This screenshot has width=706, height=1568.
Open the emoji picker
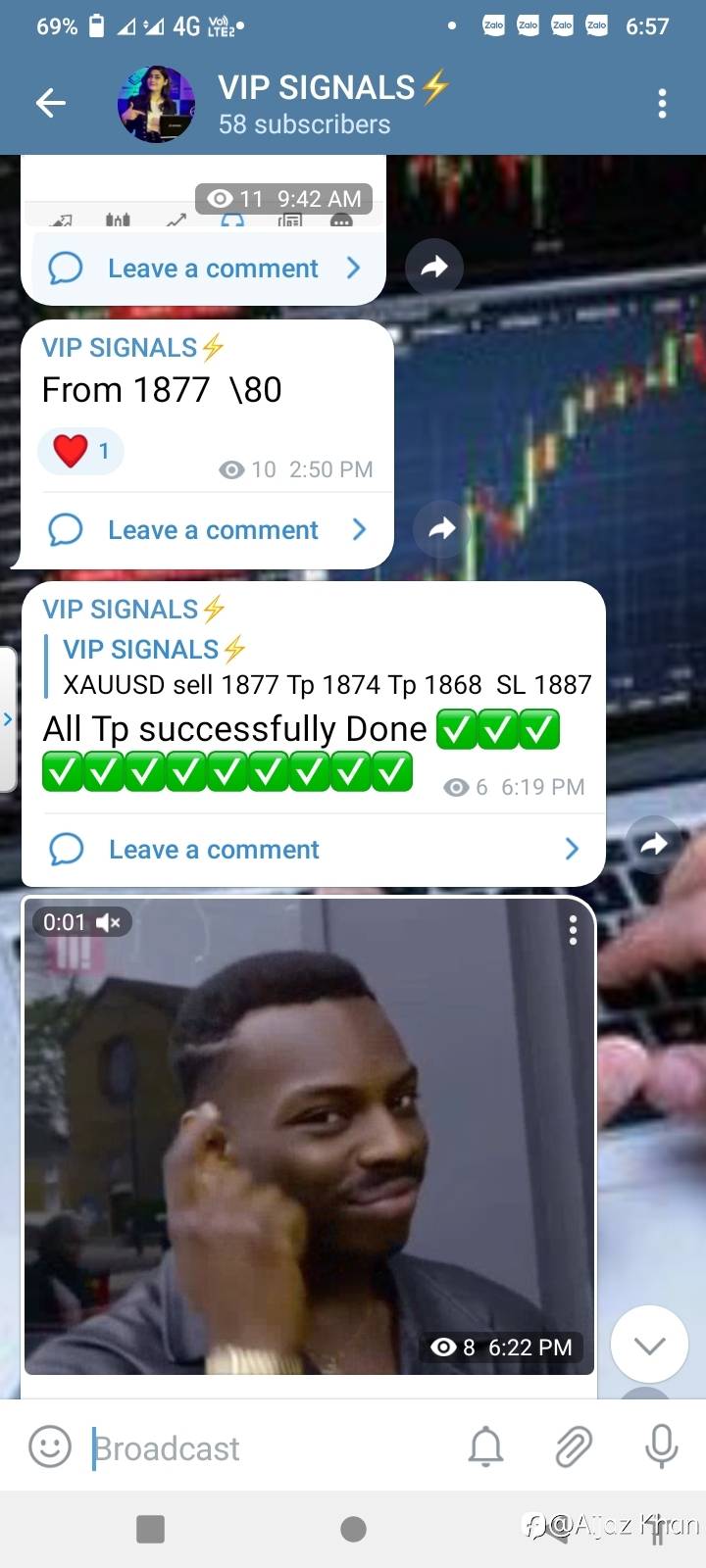tap(50, 1446)
